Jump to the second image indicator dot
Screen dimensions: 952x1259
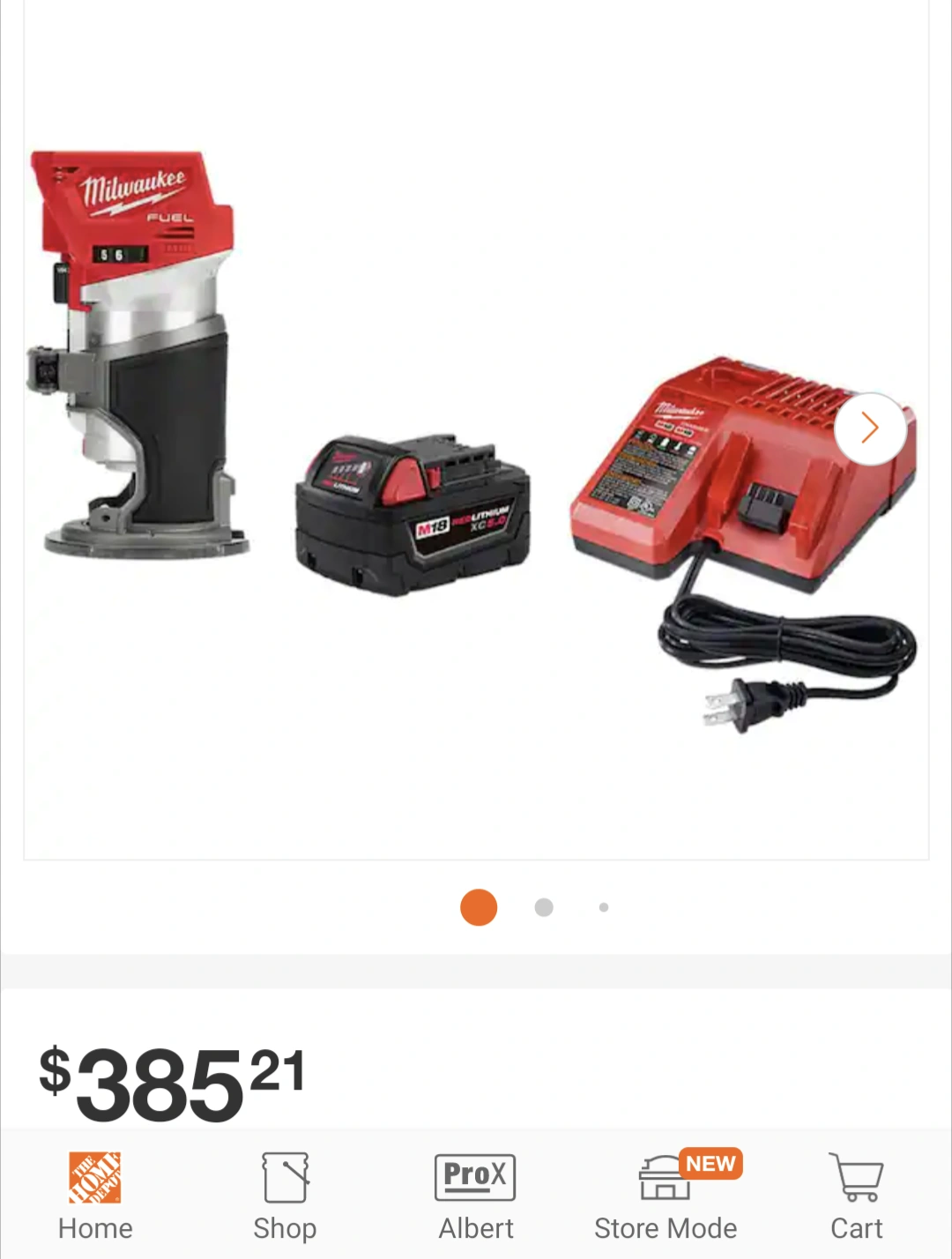544,907
